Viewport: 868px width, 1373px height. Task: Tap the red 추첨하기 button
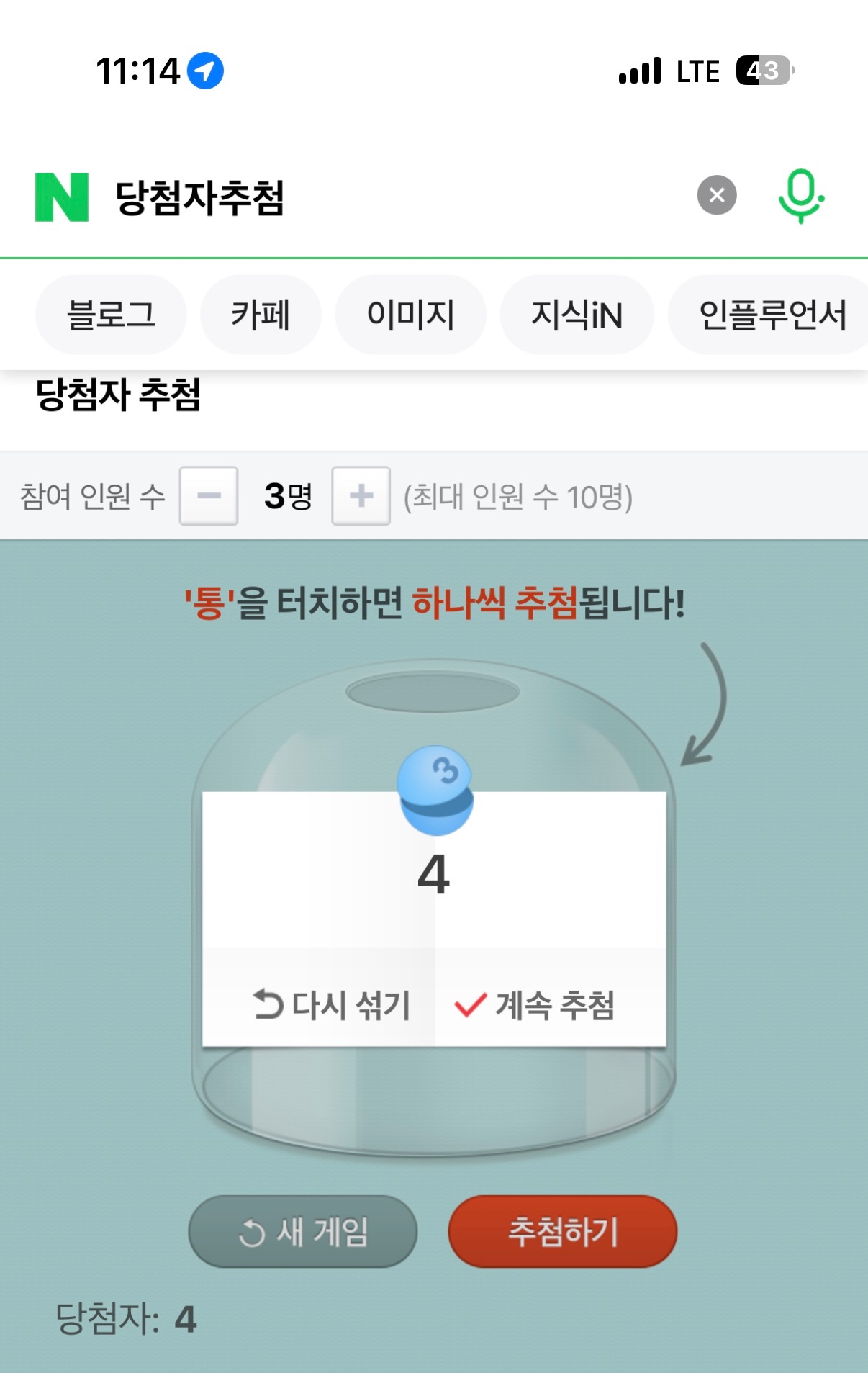[x=562, y=1232]
